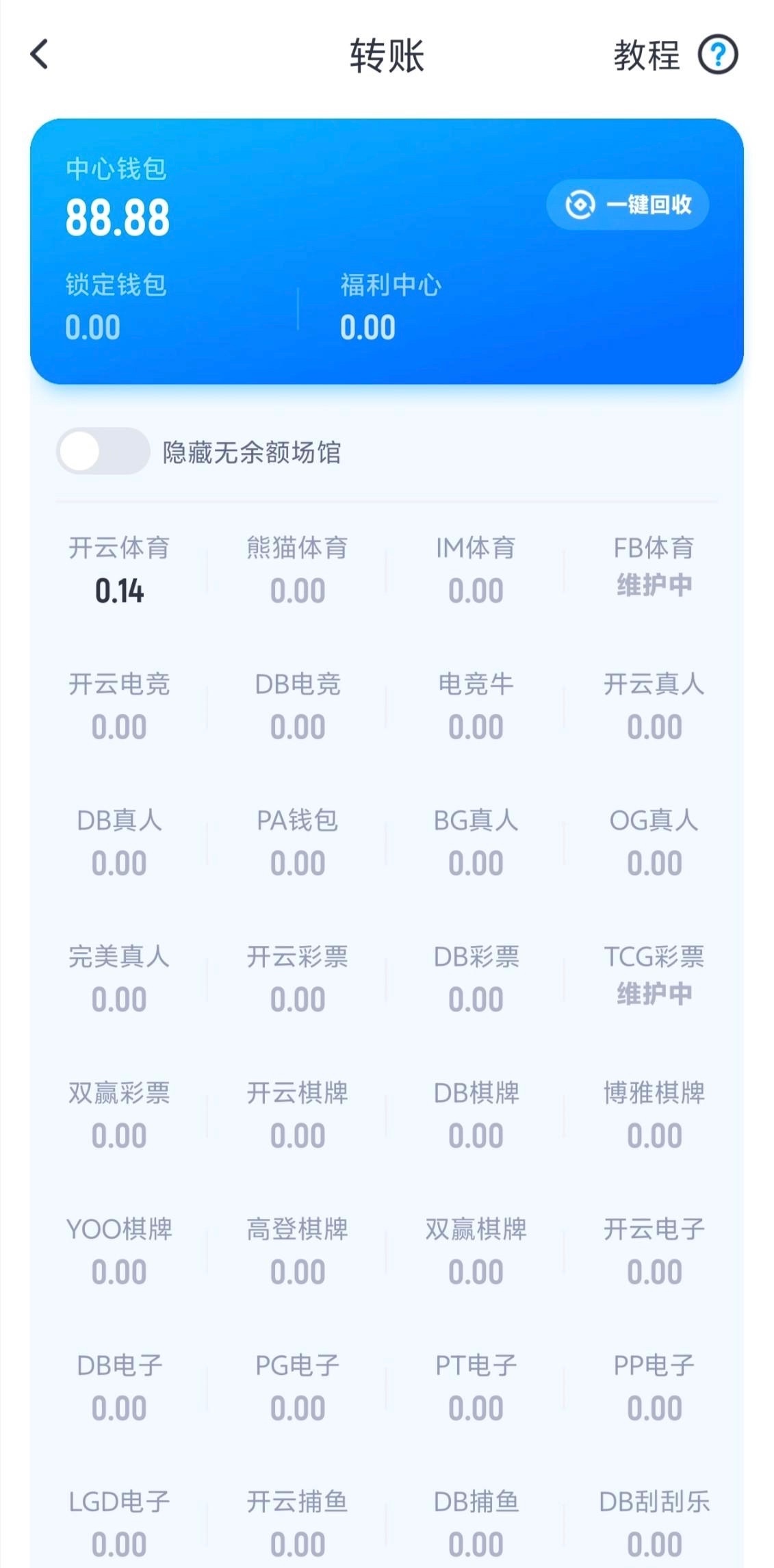Open the 教程 tutorial help
The width and height of the screenshot is (774, 1568).
[x=675, y=55]
